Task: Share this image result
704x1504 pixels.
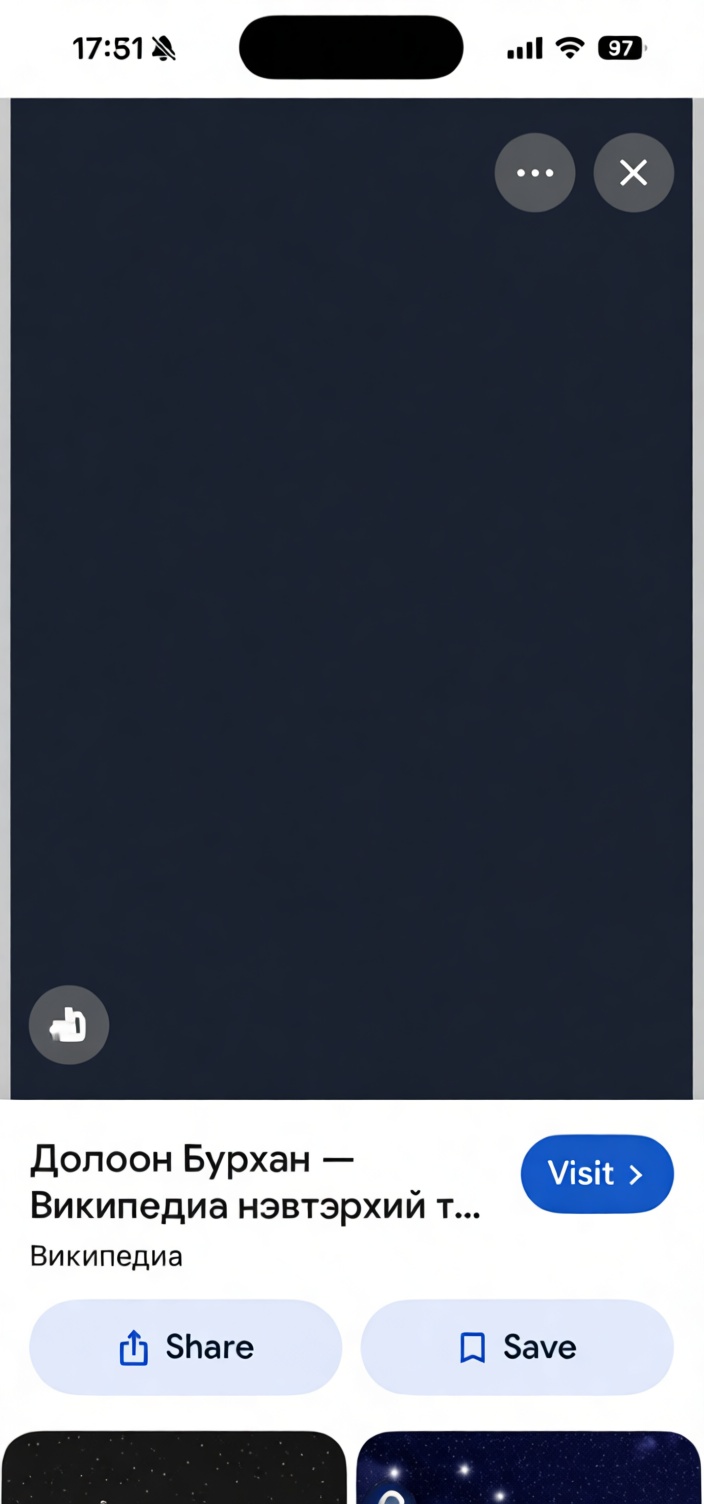Action: point(186,1347)
